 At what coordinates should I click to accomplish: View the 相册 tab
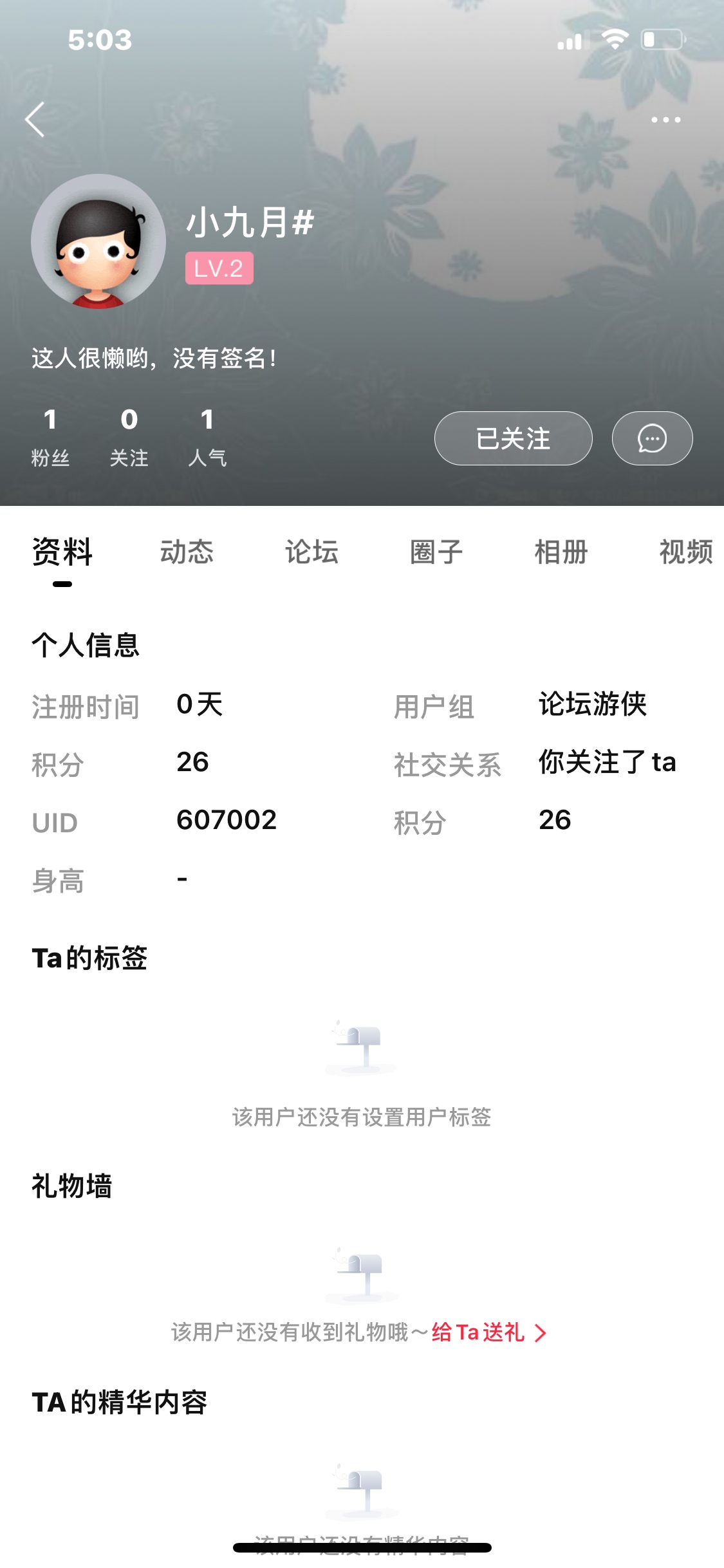(x=561, y=552)
